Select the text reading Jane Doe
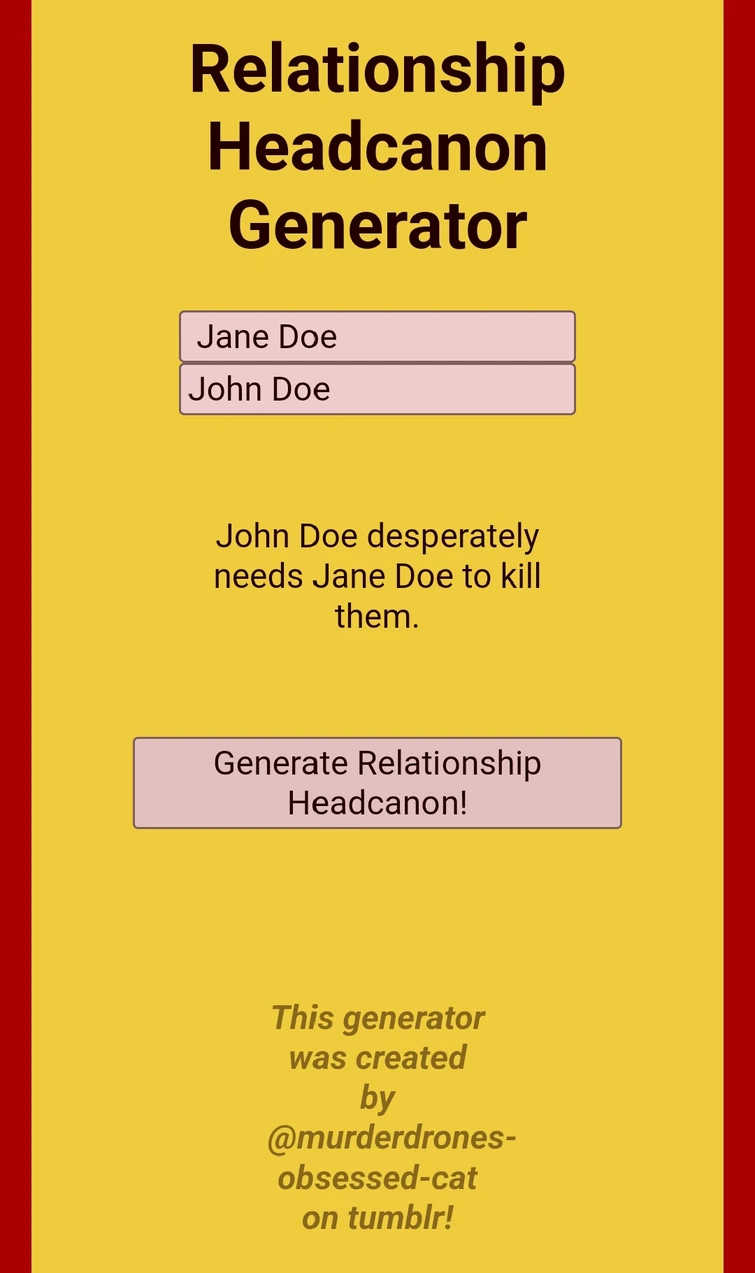The width and height of the screenshot is (755, 1273). coord(264,337)
